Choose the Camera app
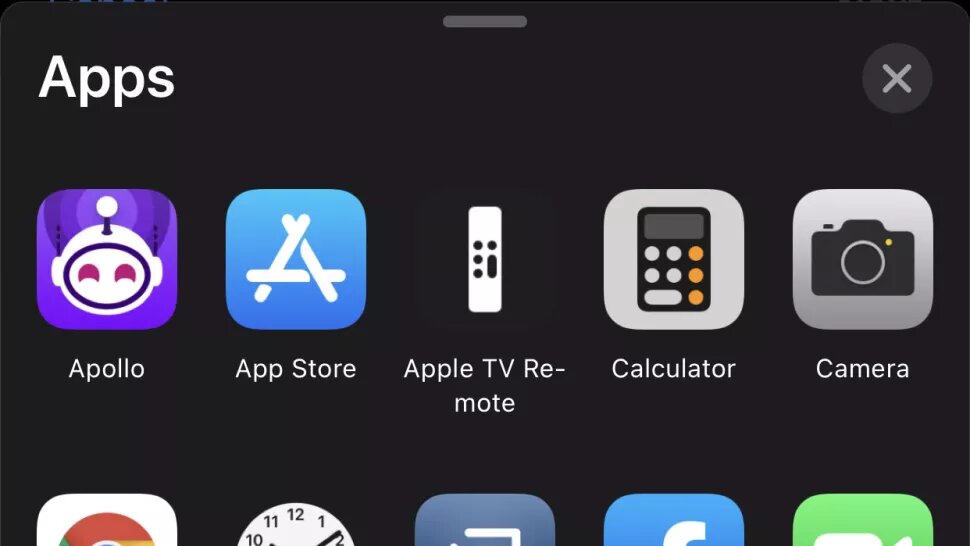Image resolution: width=970 pixels, height=546 pixels. 862,260
